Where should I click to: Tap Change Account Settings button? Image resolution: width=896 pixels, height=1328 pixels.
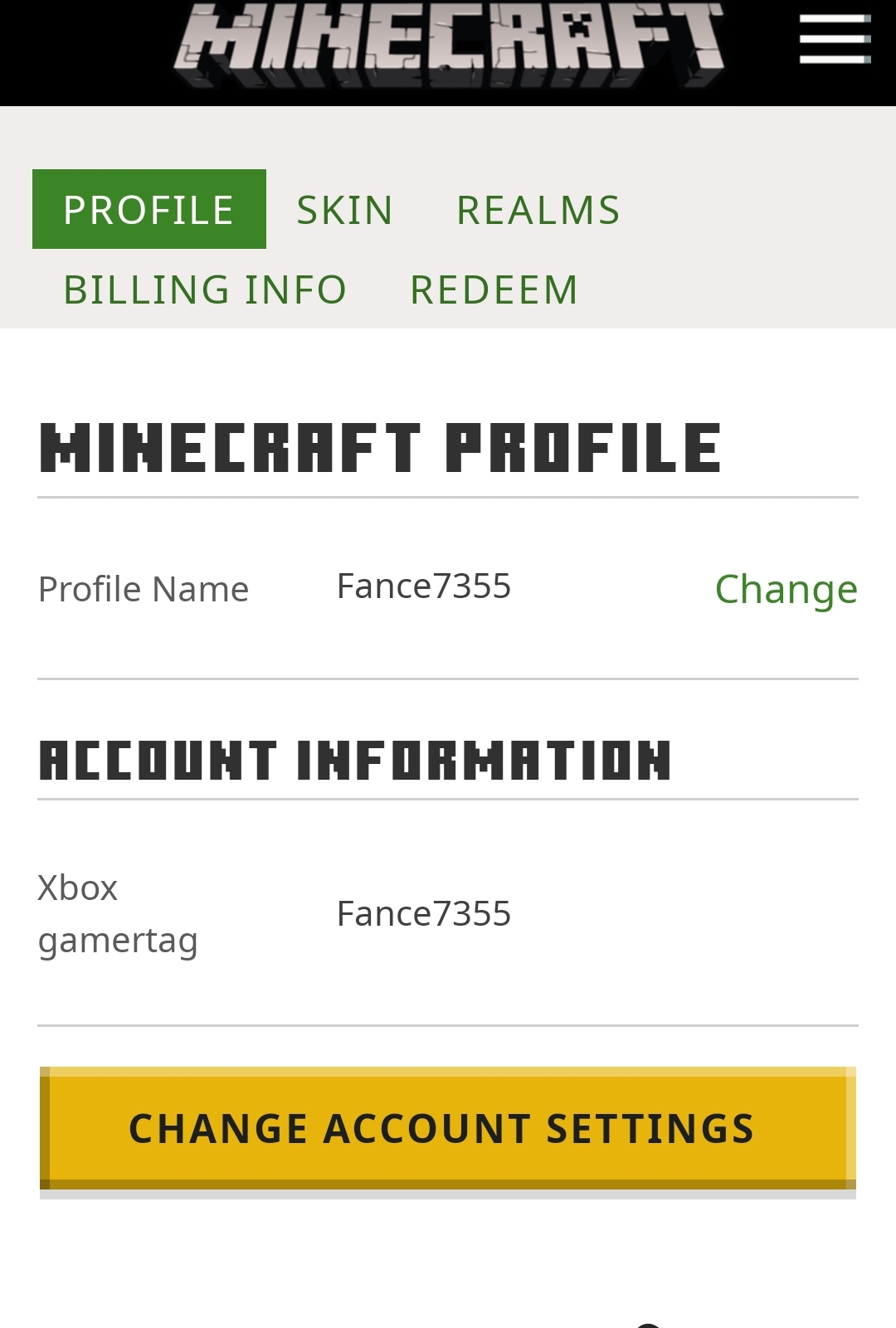(448, 1128)
